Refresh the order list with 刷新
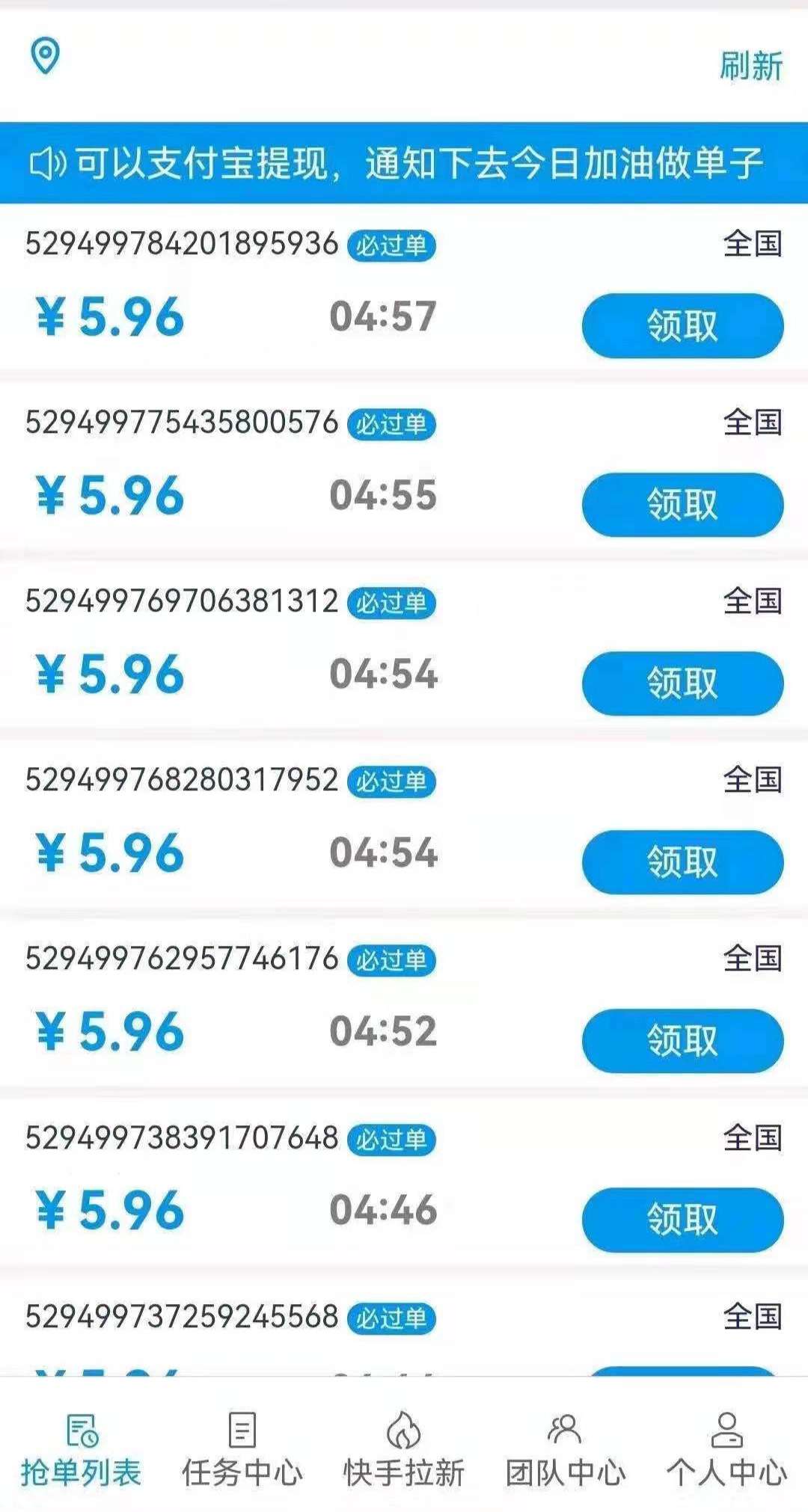 (x=750, y=66)
